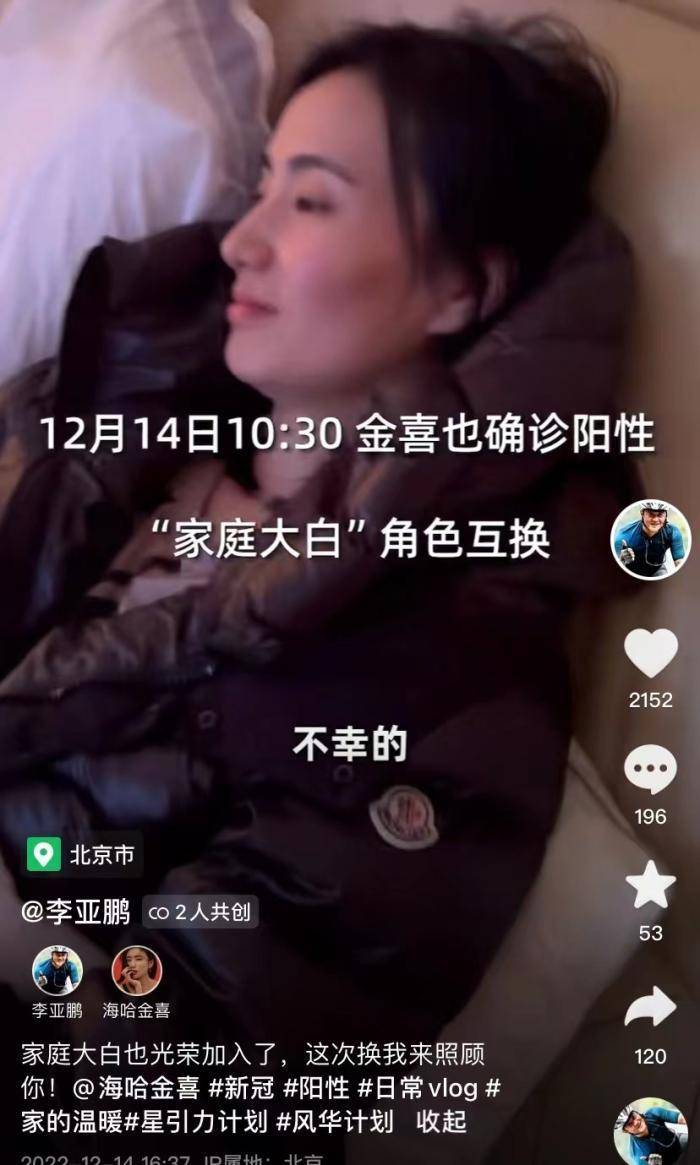700x1165 pixels.
Task: Open co-creator 李亚鹏's avatar
Action: pyautogui.click(x=57, y=970)
